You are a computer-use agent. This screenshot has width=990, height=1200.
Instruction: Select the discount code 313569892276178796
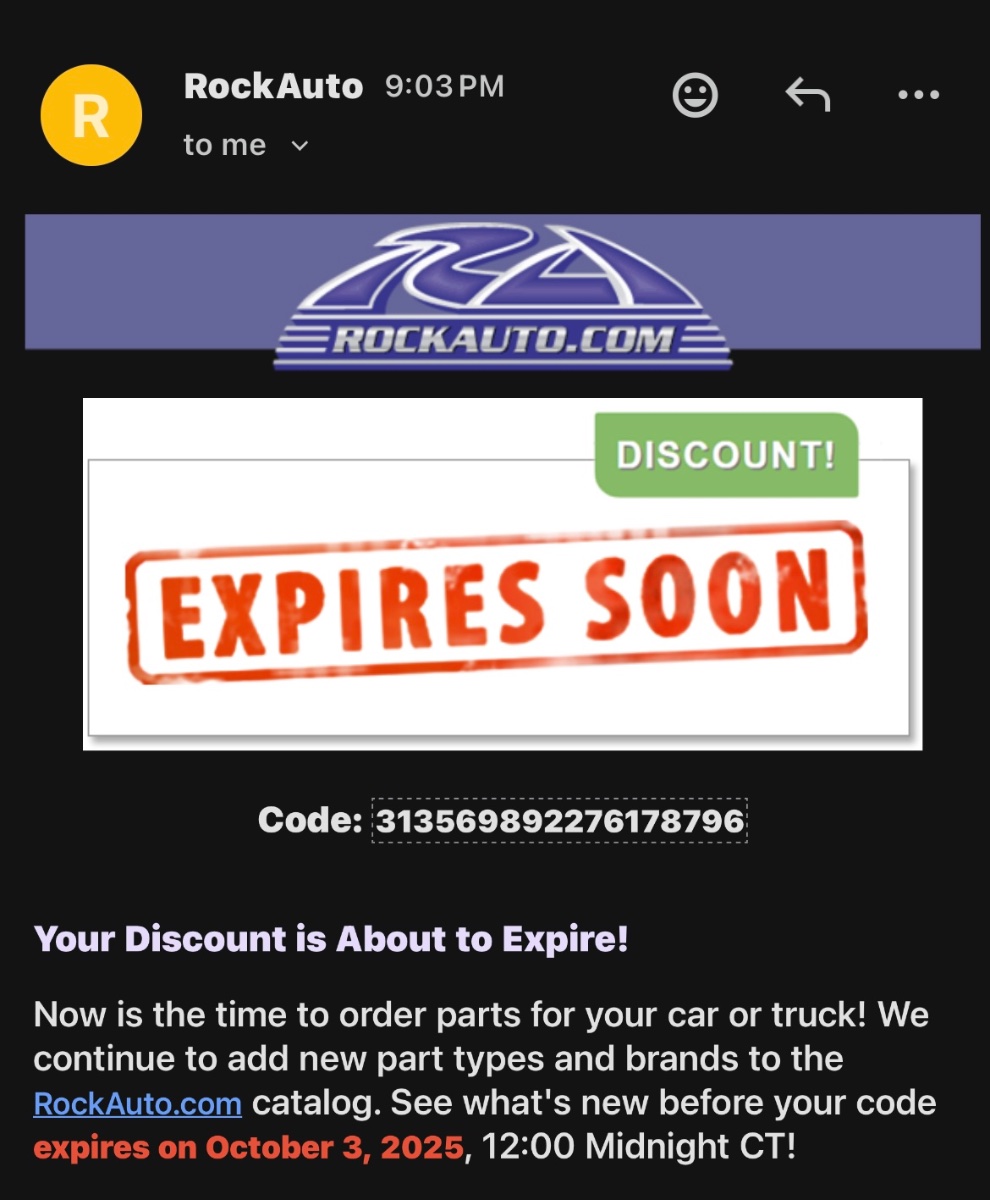(559, 821)
